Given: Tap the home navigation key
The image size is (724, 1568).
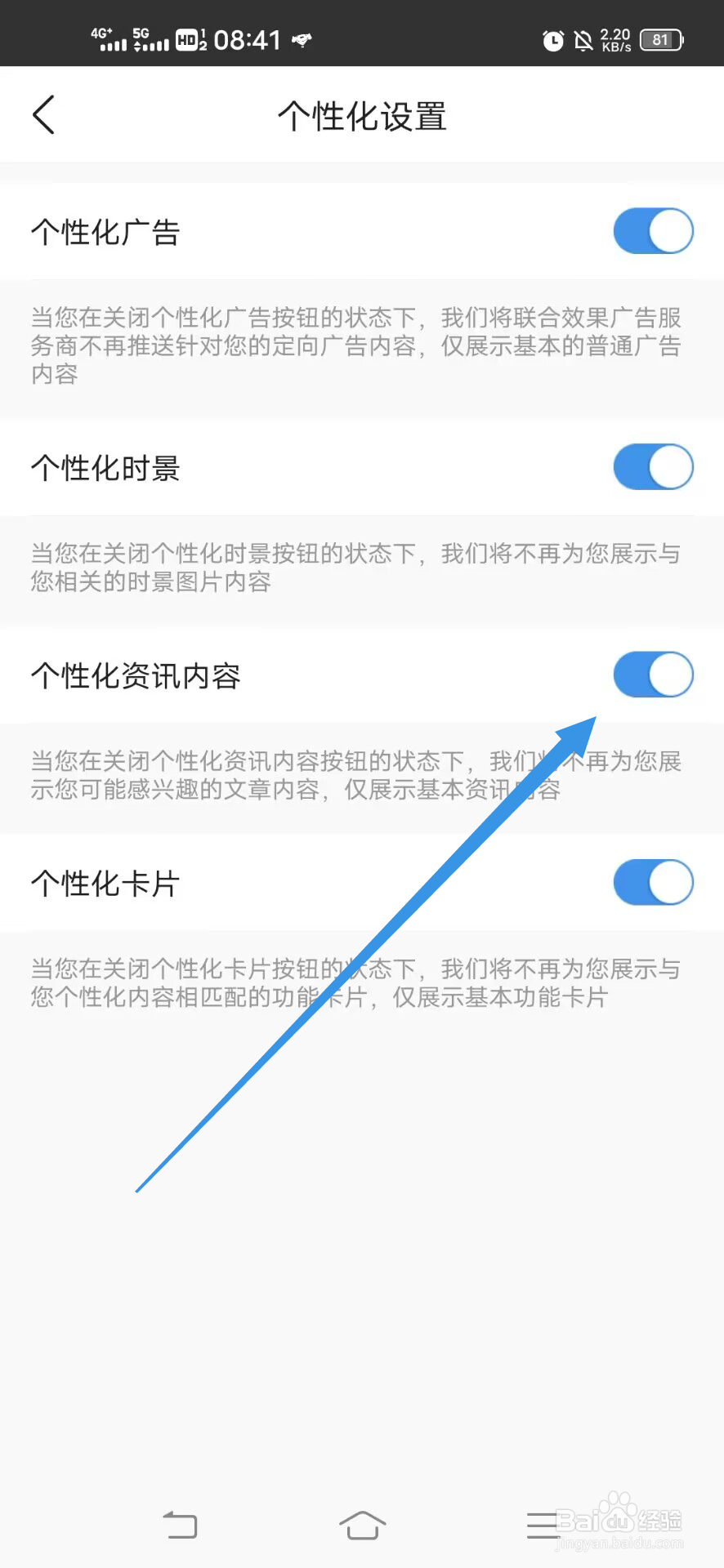Looking at the screenshot, I should 362,1526.
